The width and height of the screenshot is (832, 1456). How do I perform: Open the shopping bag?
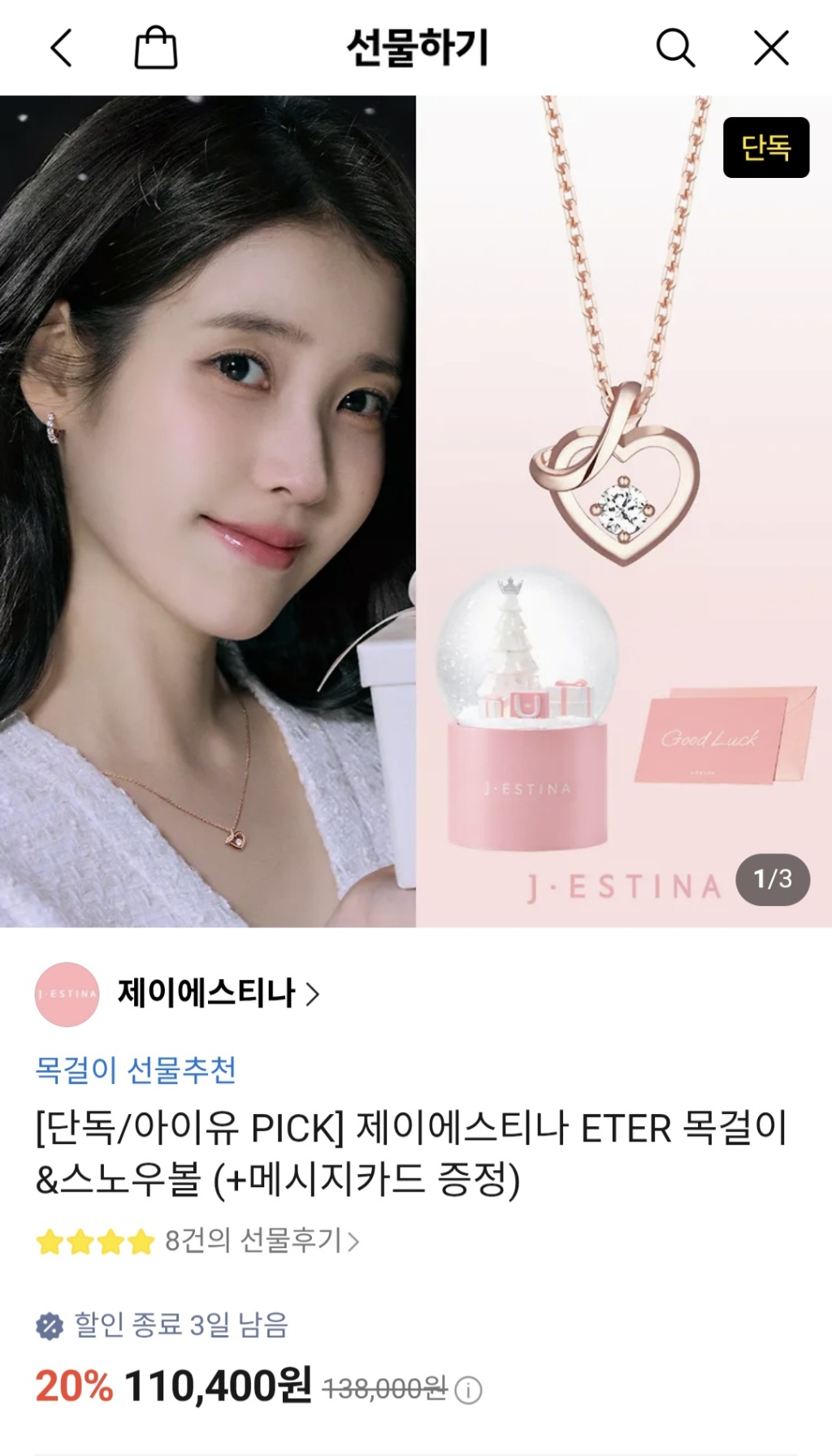coord(155,48)
